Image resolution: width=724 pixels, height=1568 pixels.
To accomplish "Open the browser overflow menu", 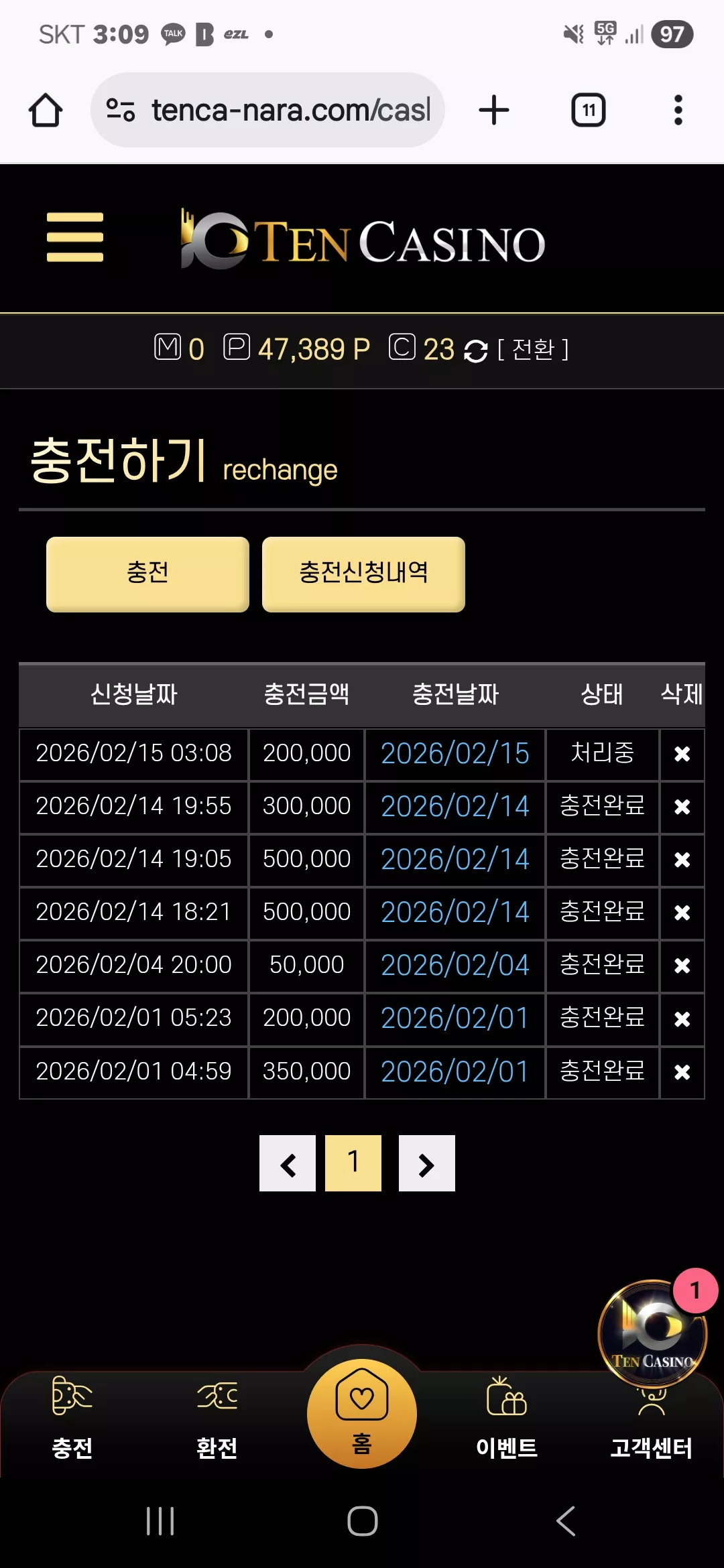I will point(678,110).
